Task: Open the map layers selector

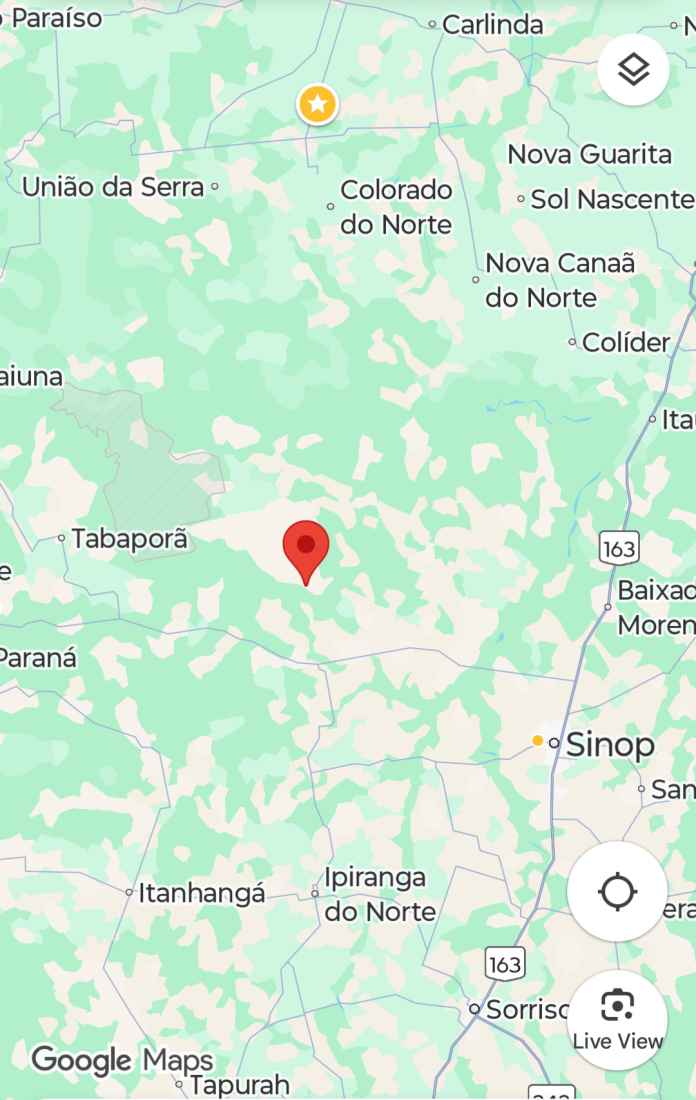Action: pos(633,69)
